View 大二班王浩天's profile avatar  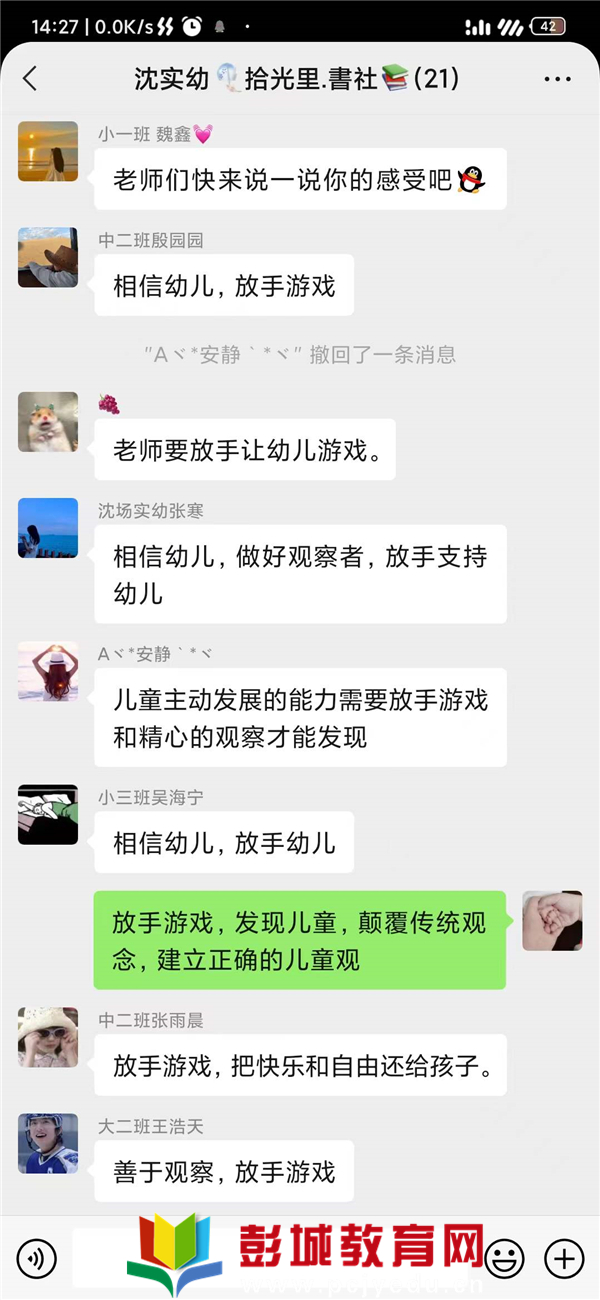48,1143
